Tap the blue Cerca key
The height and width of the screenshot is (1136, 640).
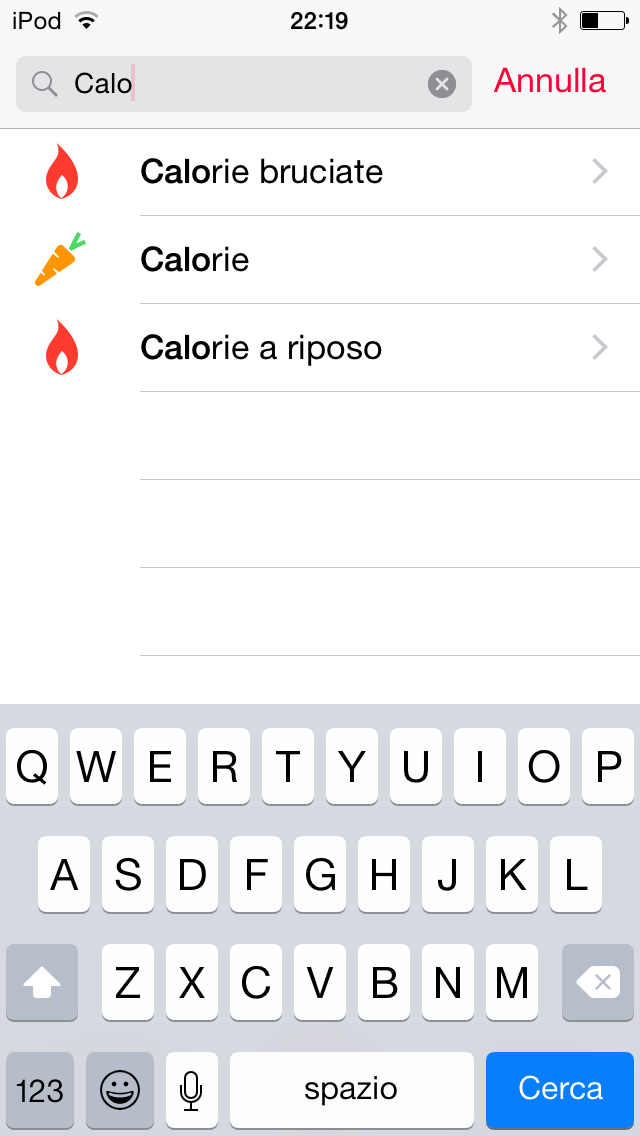click(560, 1089)
